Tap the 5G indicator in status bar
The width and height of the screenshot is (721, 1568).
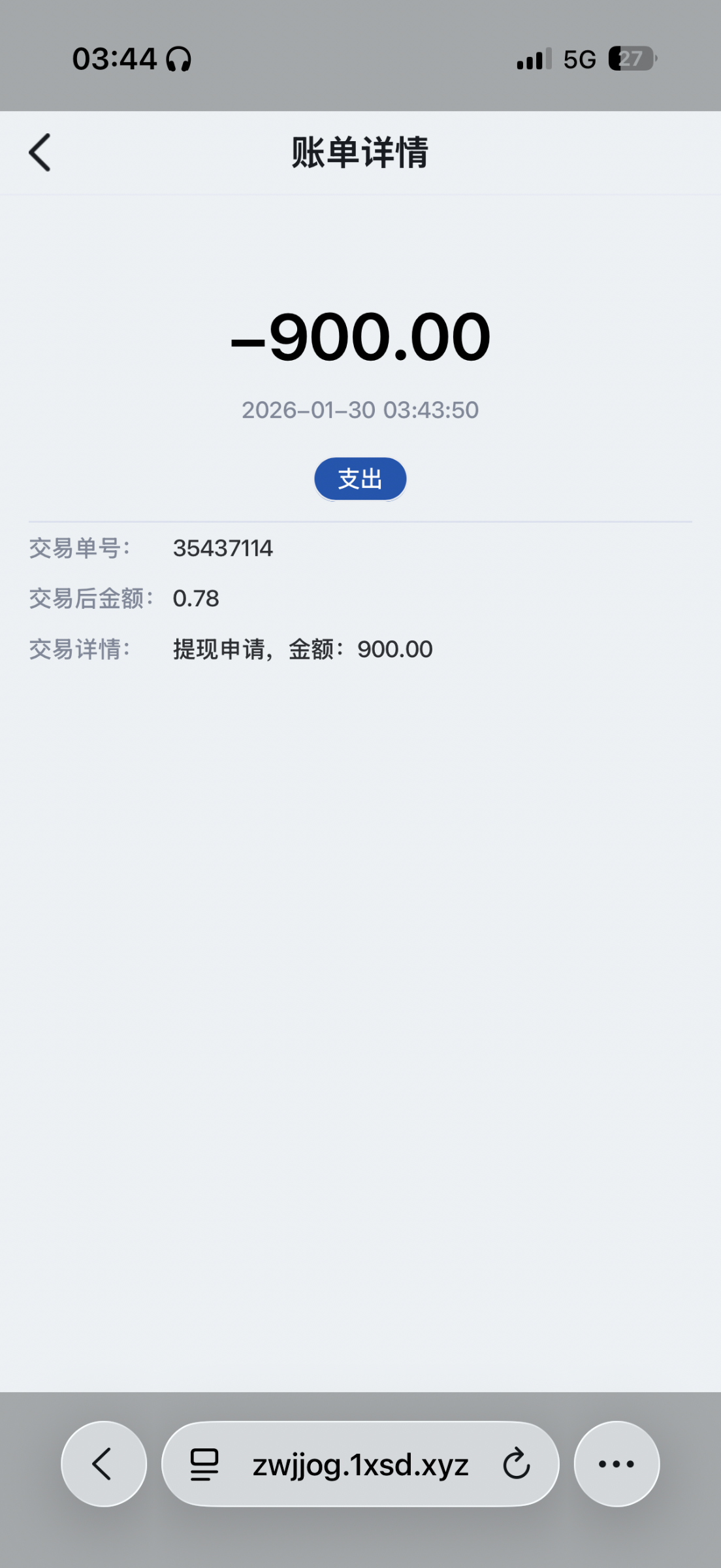coord(579,59)
